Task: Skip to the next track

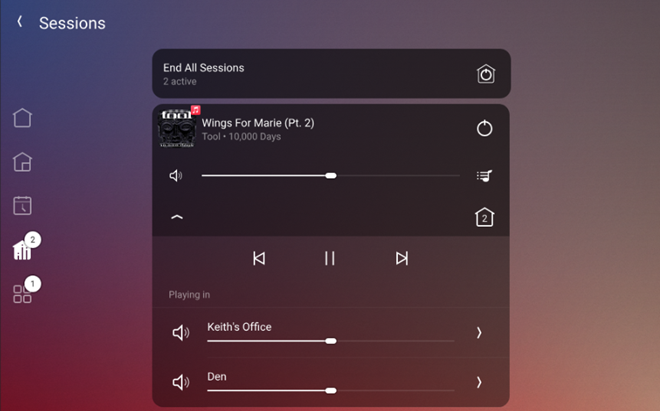Action: pyautogui.click(x=401, y=259)
